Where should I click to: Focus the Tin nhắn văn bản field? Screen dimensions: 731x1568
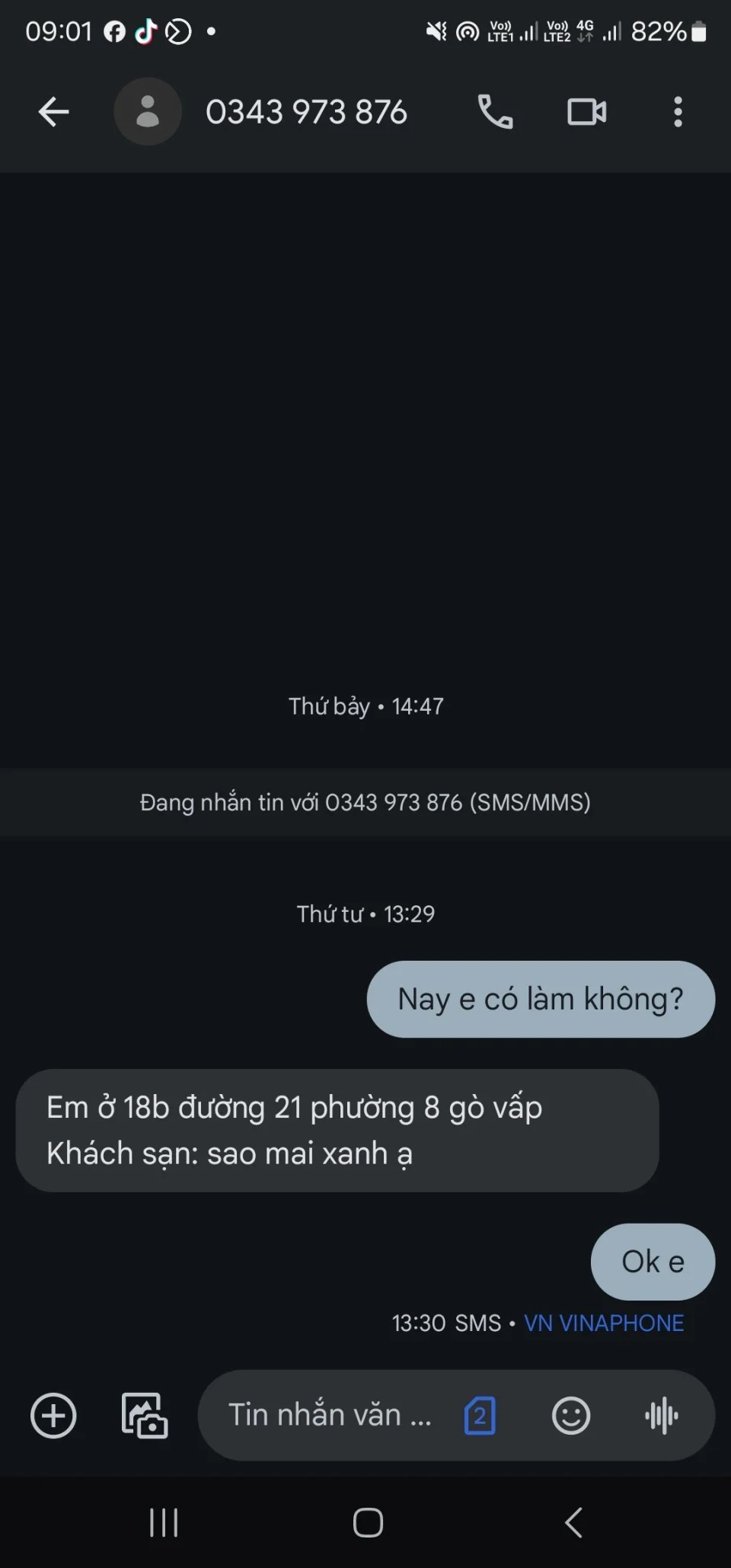click(x=330, y=1416)
